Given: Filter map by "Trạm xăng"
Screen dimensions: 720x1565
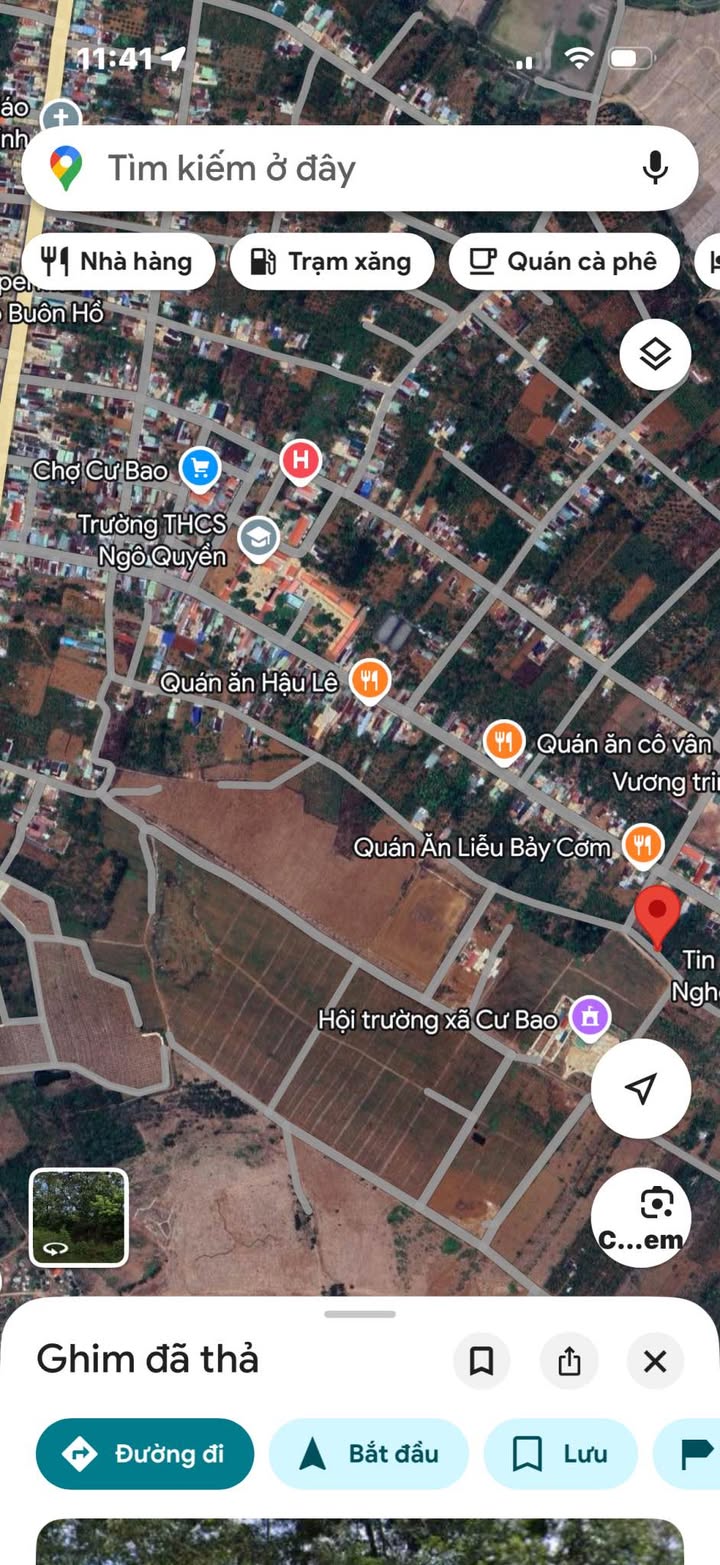Looking at the screenshot, I should (332, 262).
